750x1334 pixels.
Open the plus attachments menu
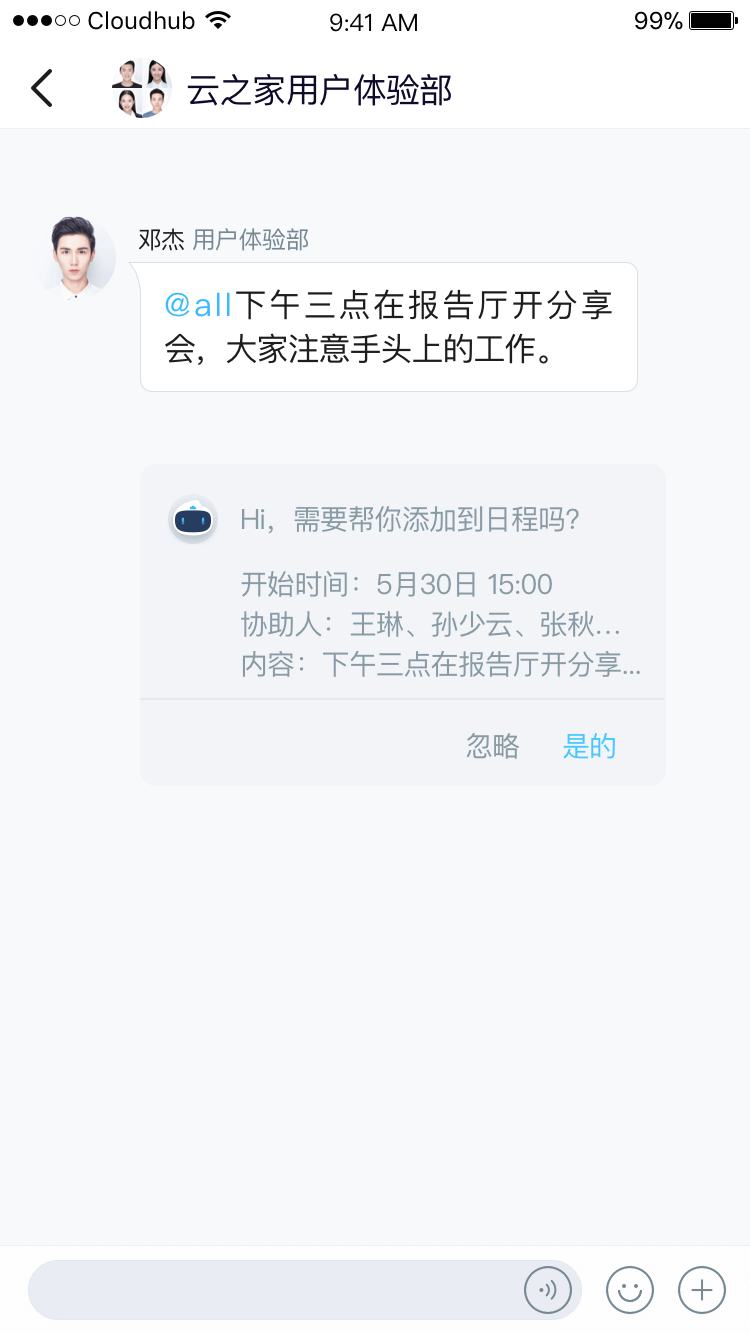pos(702,1290)
